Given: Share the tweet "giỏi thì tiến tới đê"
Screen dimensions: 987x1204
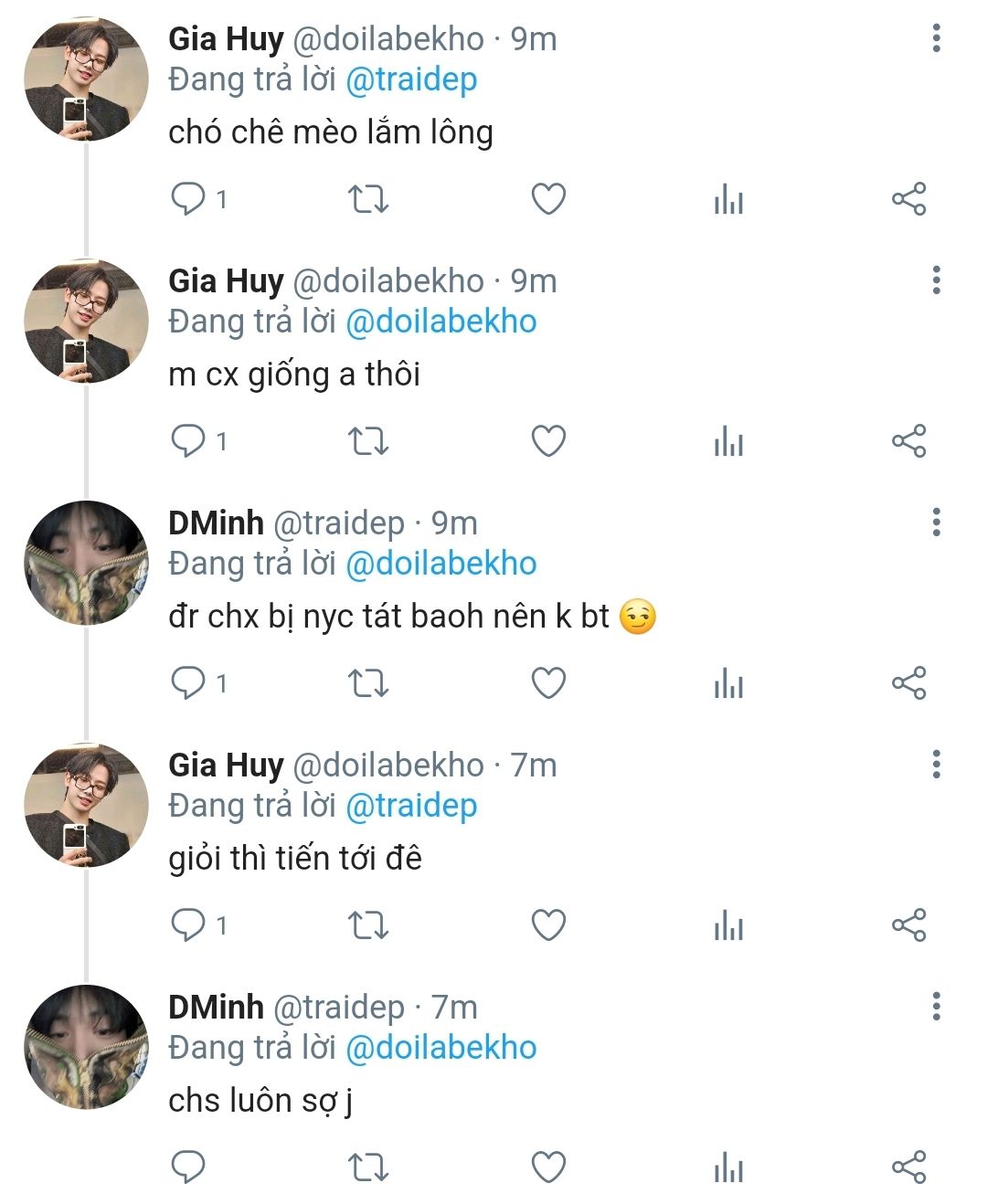Looking at the screenshot, I should tap(908, 925).
